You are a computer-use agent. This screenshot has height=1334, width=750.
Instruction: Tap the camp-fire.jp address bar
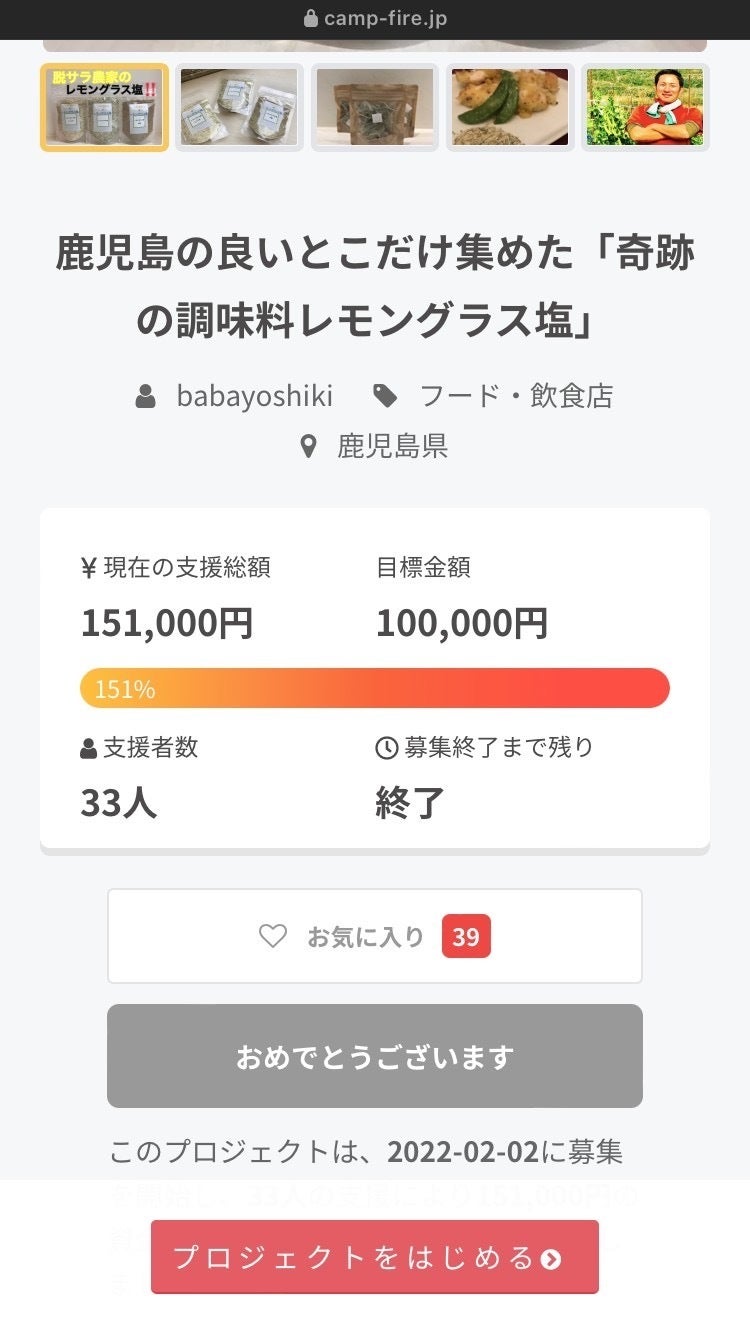375,18
